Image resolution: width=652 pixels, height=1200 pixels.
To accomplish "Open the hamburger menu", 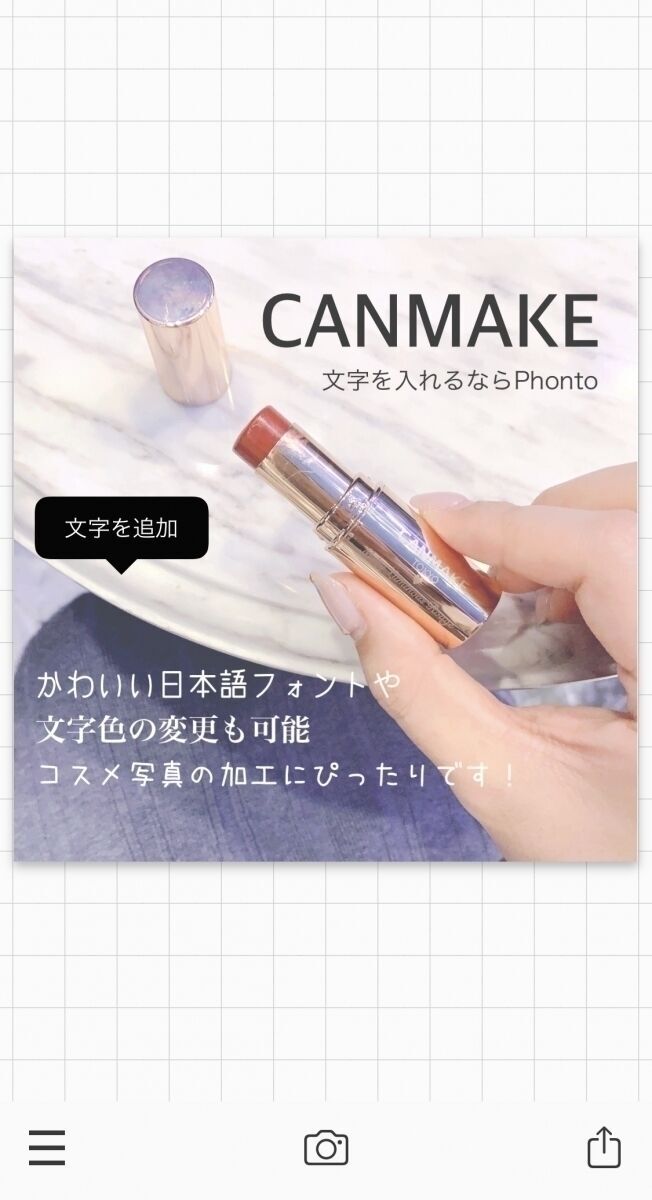I will 47,1147.
